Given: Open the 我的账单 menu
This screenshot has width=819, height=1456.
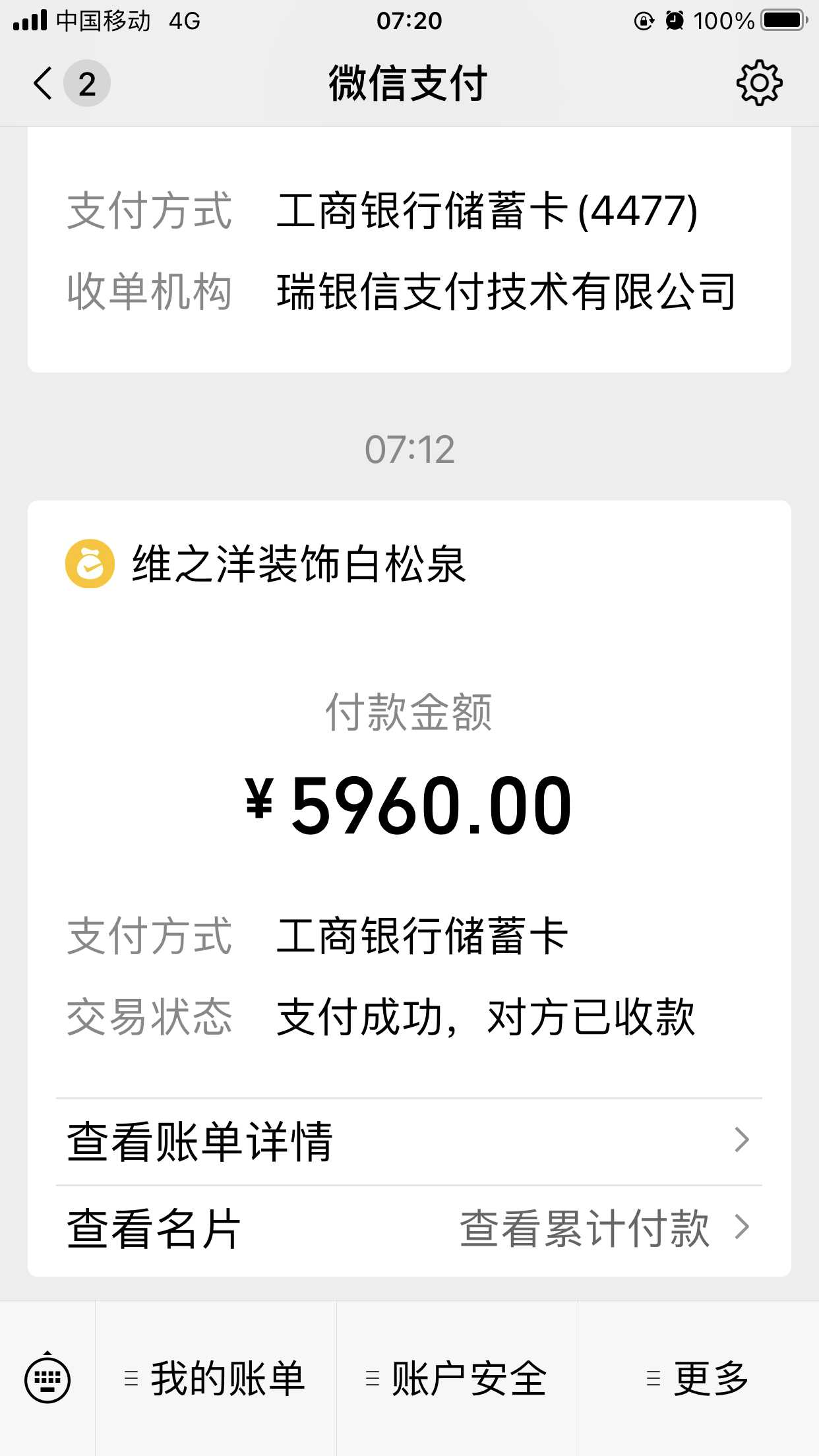Looking at the screenshot, I should click(x=216, y=1379).
